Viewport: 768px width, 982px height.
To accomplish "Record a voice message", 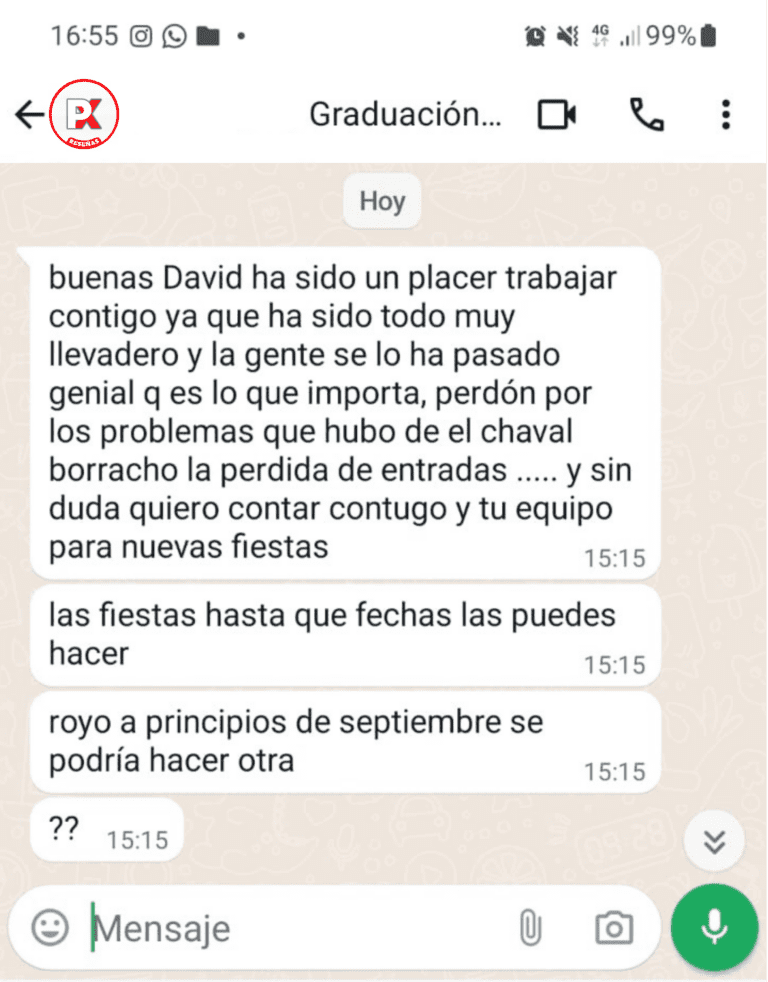I will (714, 927).
